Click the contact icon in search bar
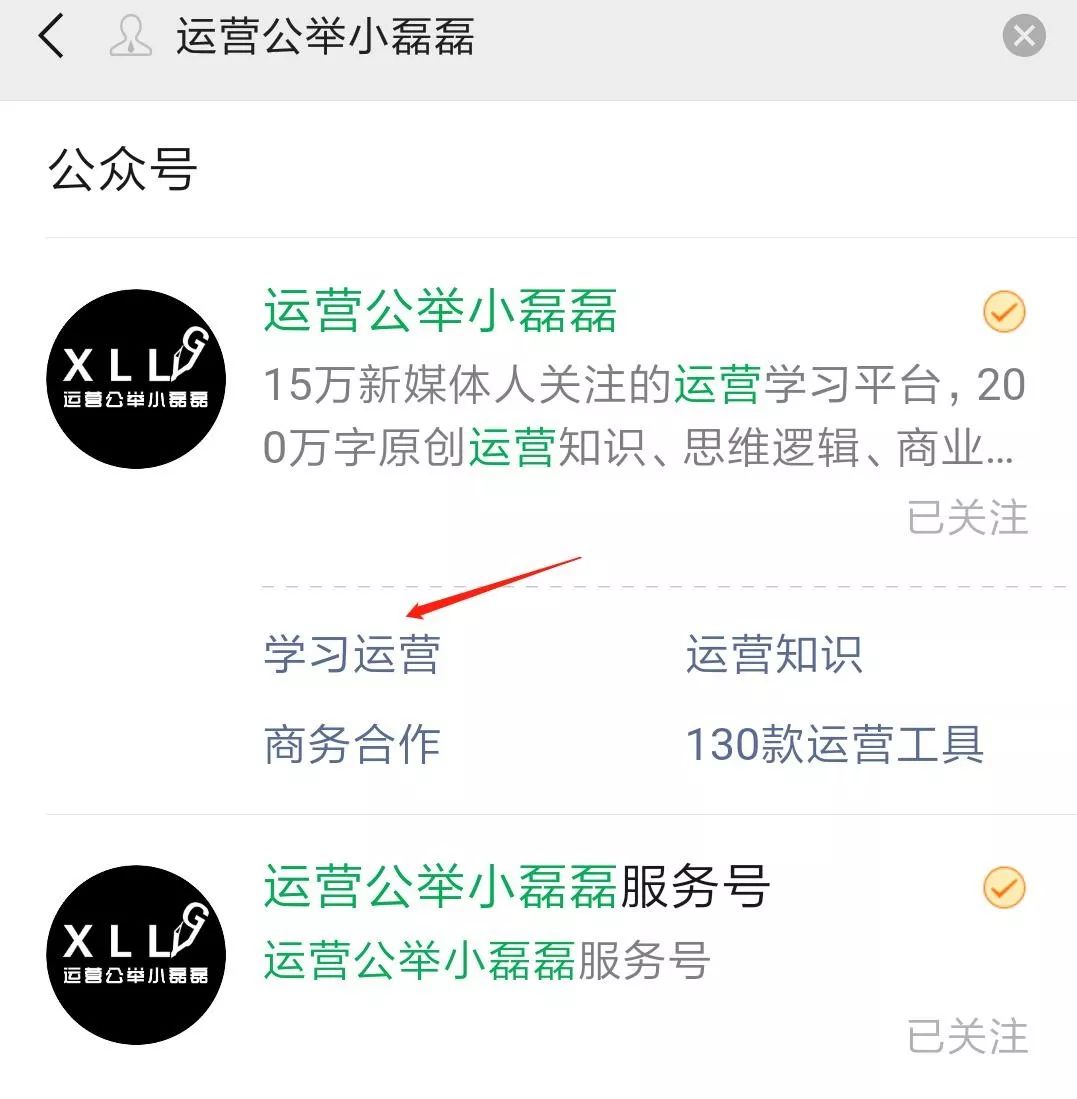This screenshot has width=1077, height=1099. coord(130,36)
